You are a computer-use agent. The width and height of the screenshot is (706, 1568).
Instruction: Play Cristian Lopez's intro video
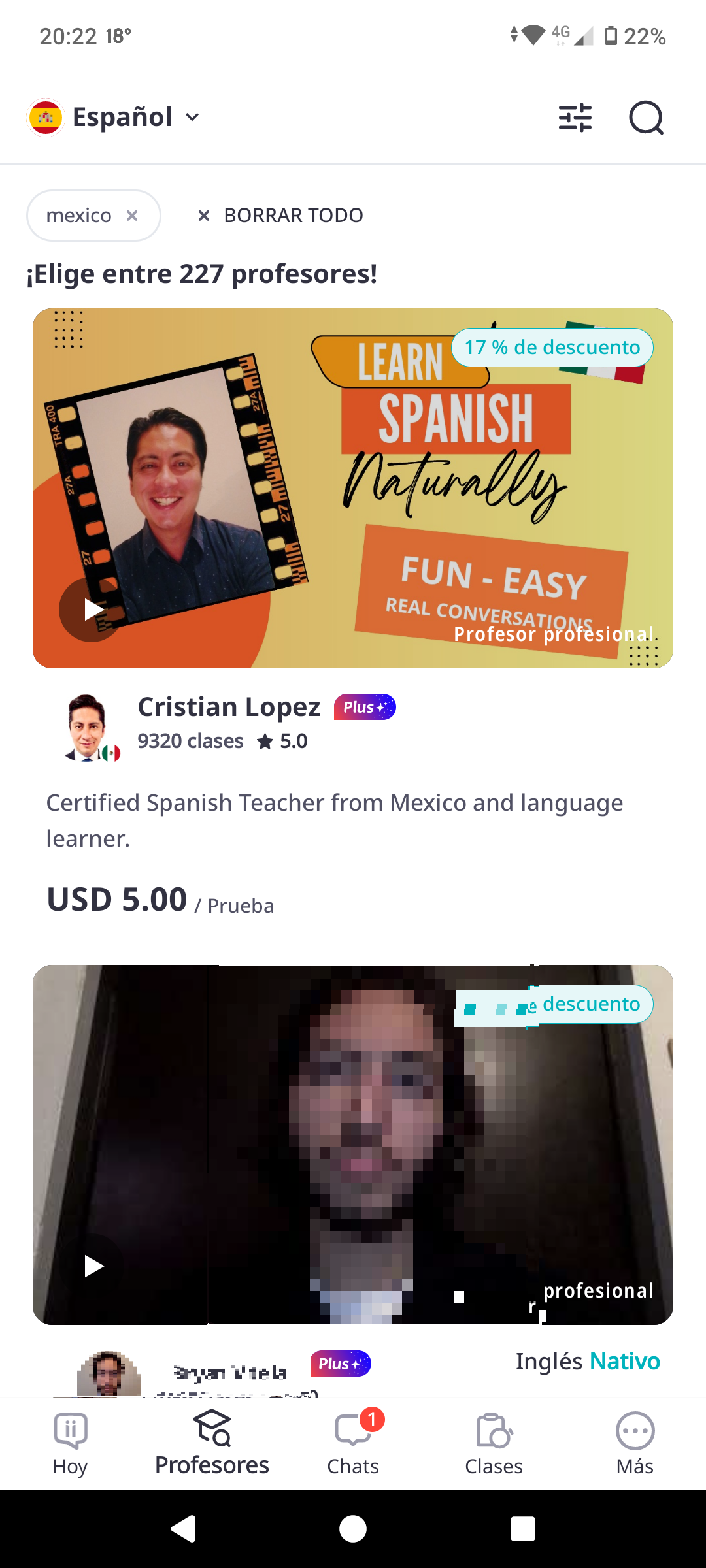(92, 610)
